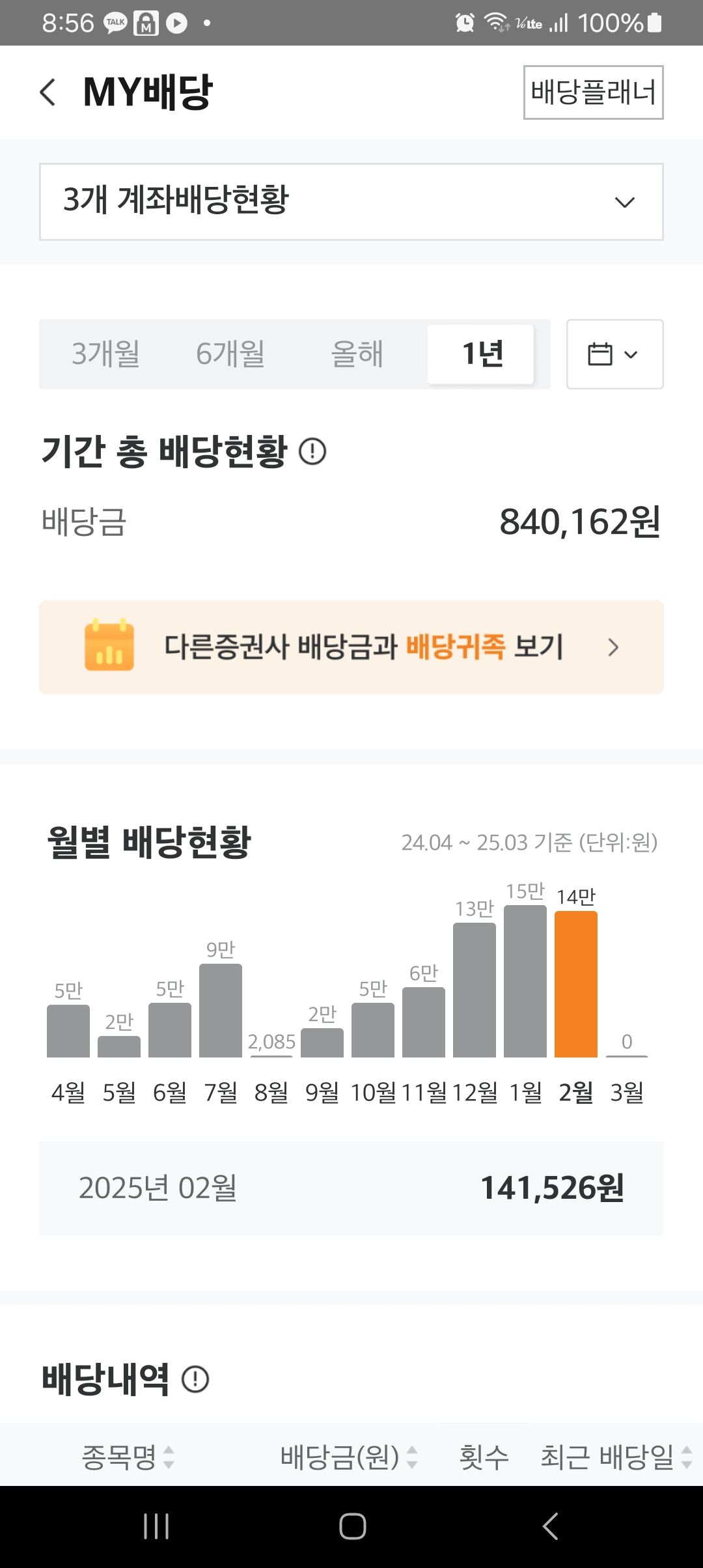703x1568 pixels.
Task: Go back using the header arrow
Action: coord(48,92)
